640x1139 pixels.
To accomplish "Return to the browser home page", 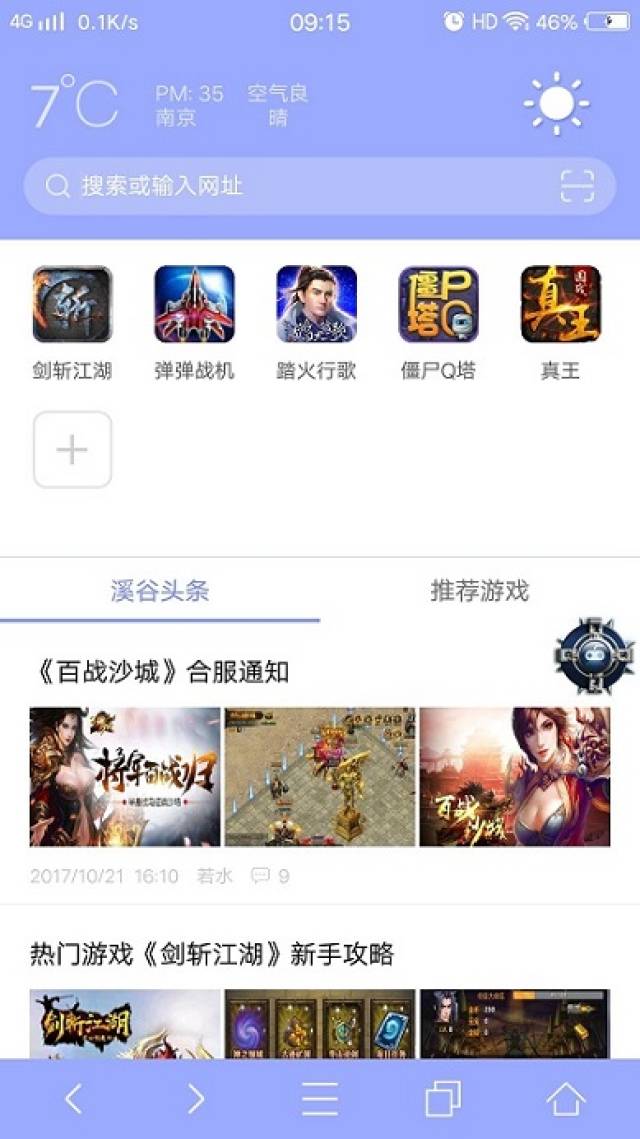I will click(x=565, y=1099).
